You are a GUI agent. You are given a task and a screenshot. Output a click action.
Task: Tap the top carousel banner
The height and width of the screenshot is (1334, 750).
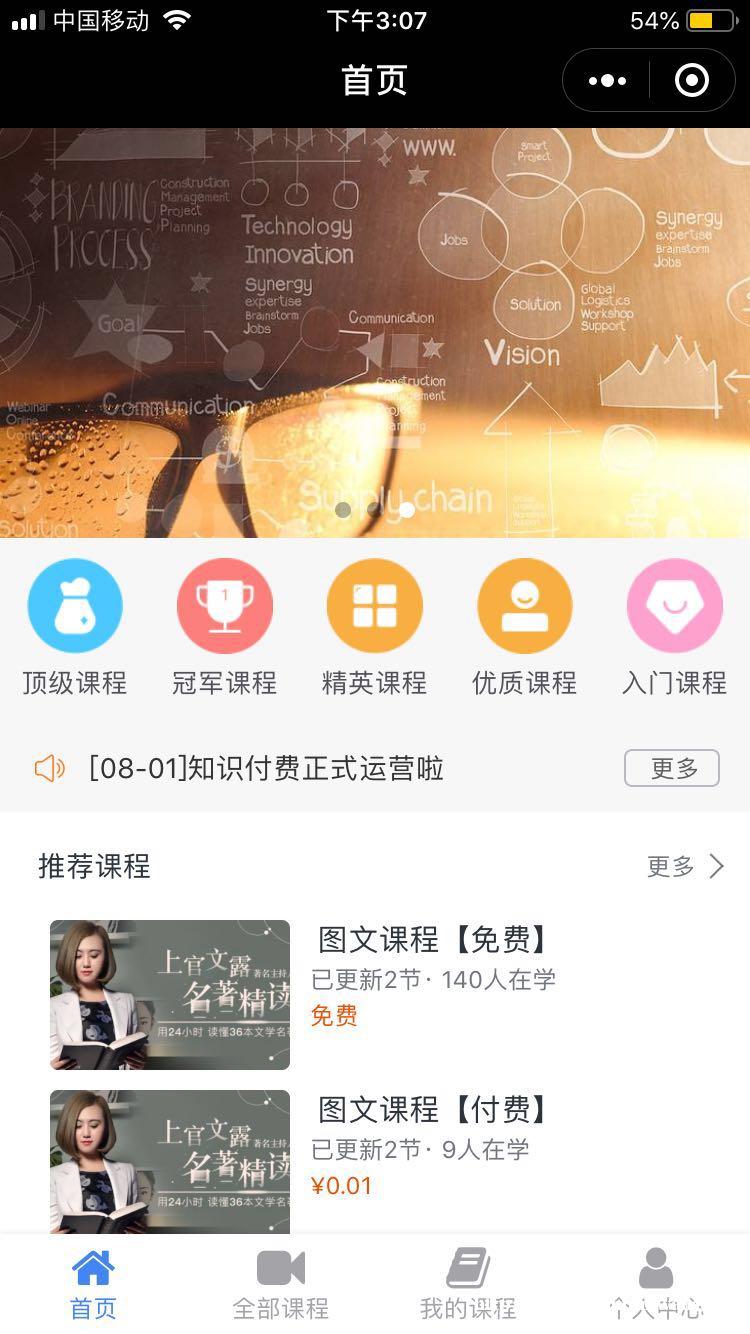375,333
